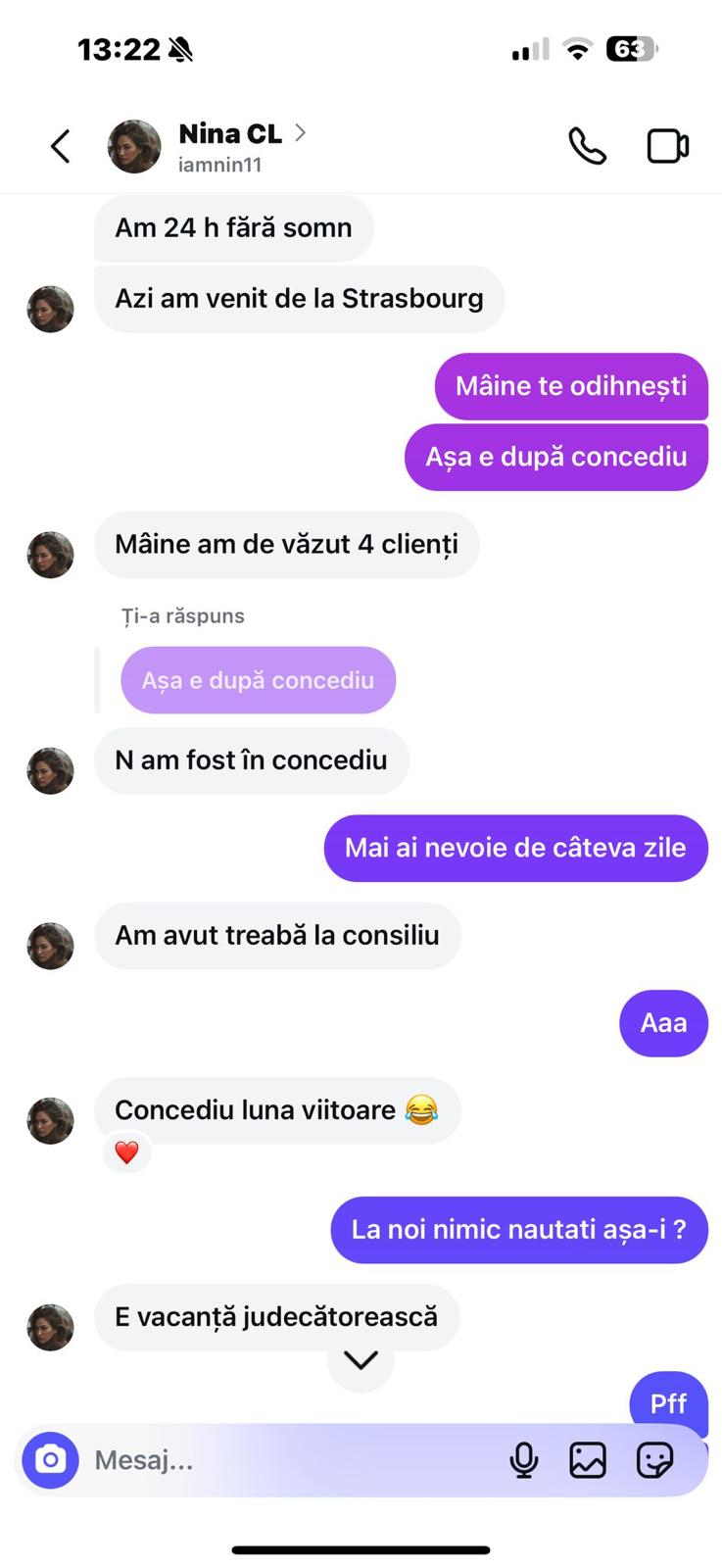Tap Nina's avatar beside 'E vacanță judecătorească'

pos(51,1327)
